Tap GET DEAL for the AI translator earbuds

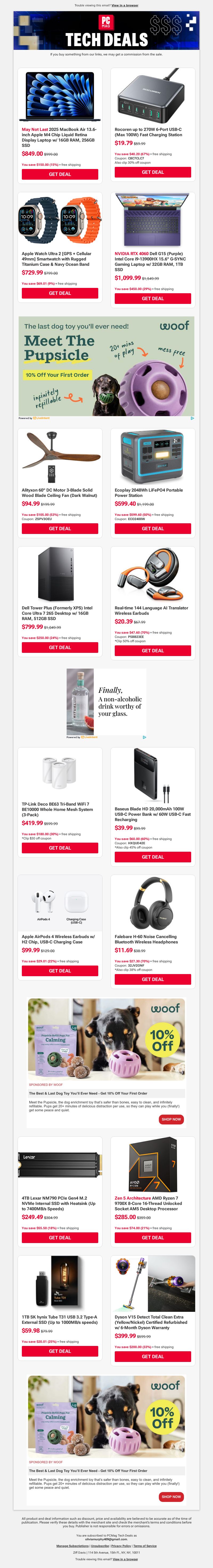click(153, 650)
